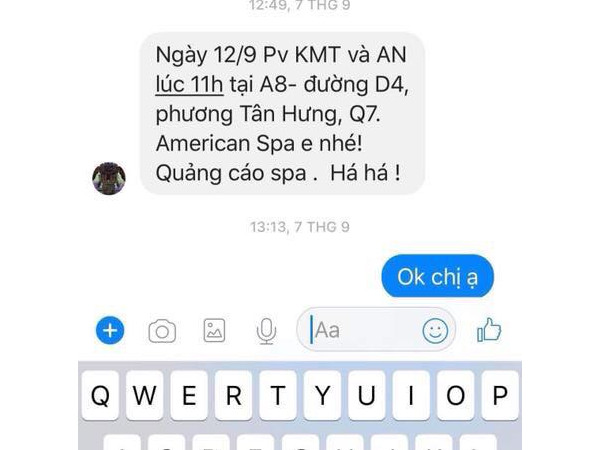Type the P key on the keyboard

[500, 395]
